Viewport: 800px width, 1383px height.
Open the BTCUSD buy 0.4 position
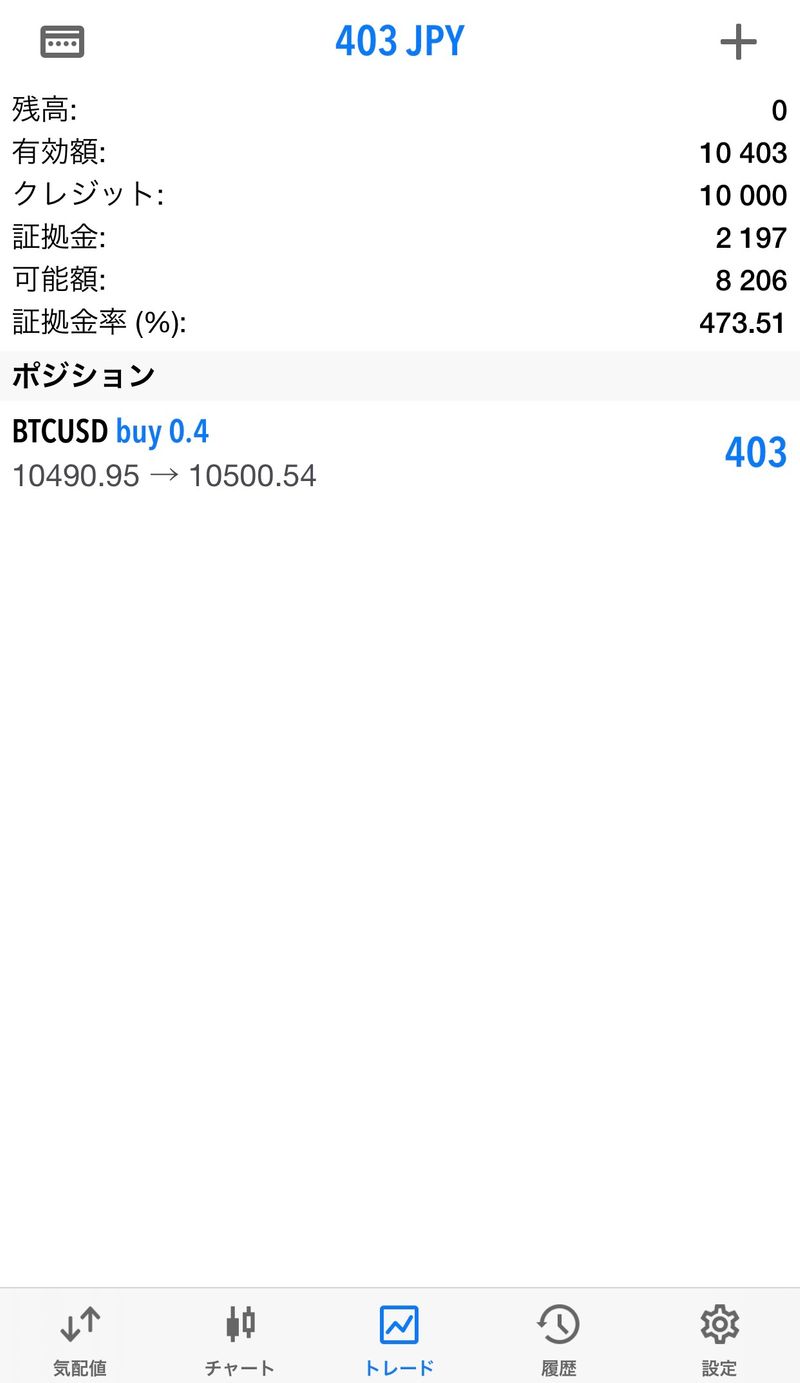coord(400,453)
